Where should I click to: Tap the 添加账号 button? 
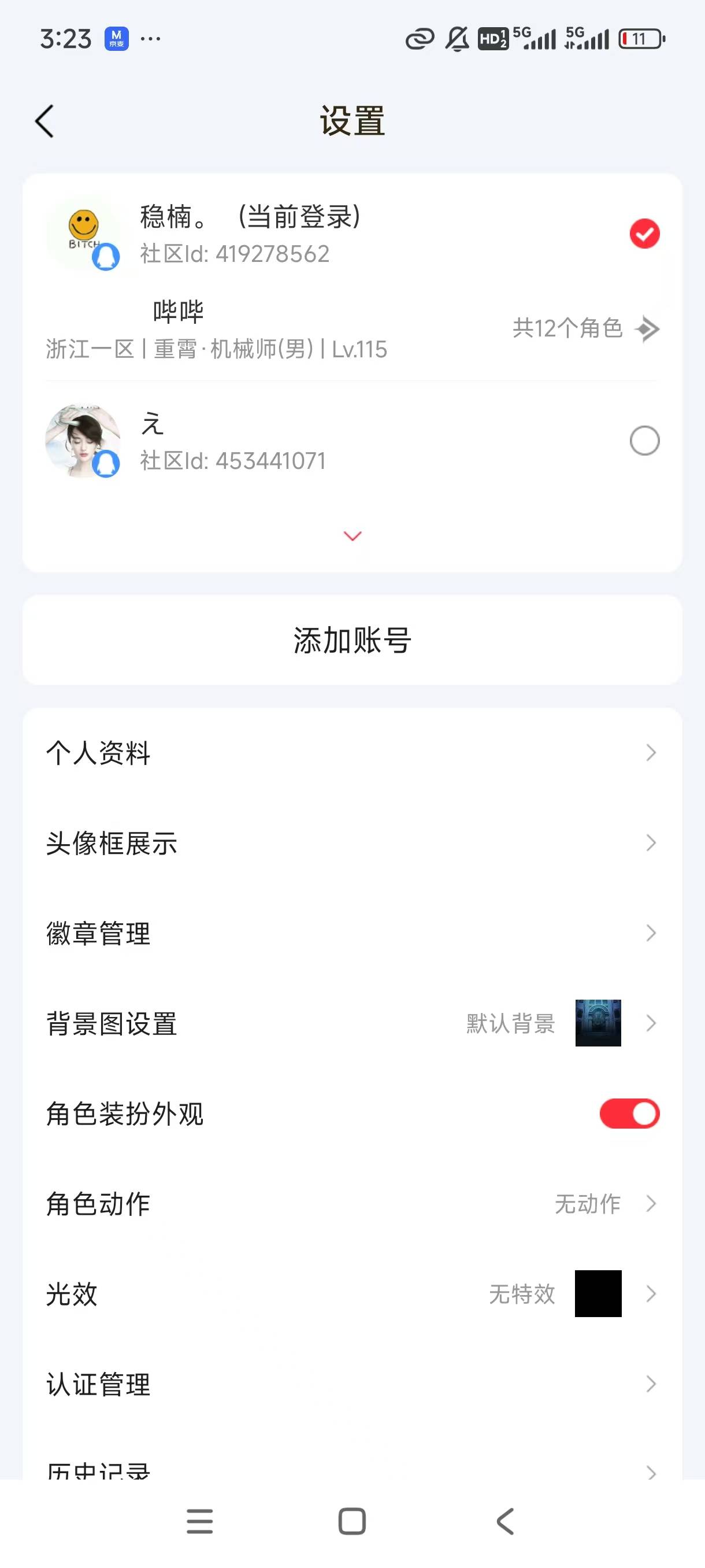(x=352, y=641)
